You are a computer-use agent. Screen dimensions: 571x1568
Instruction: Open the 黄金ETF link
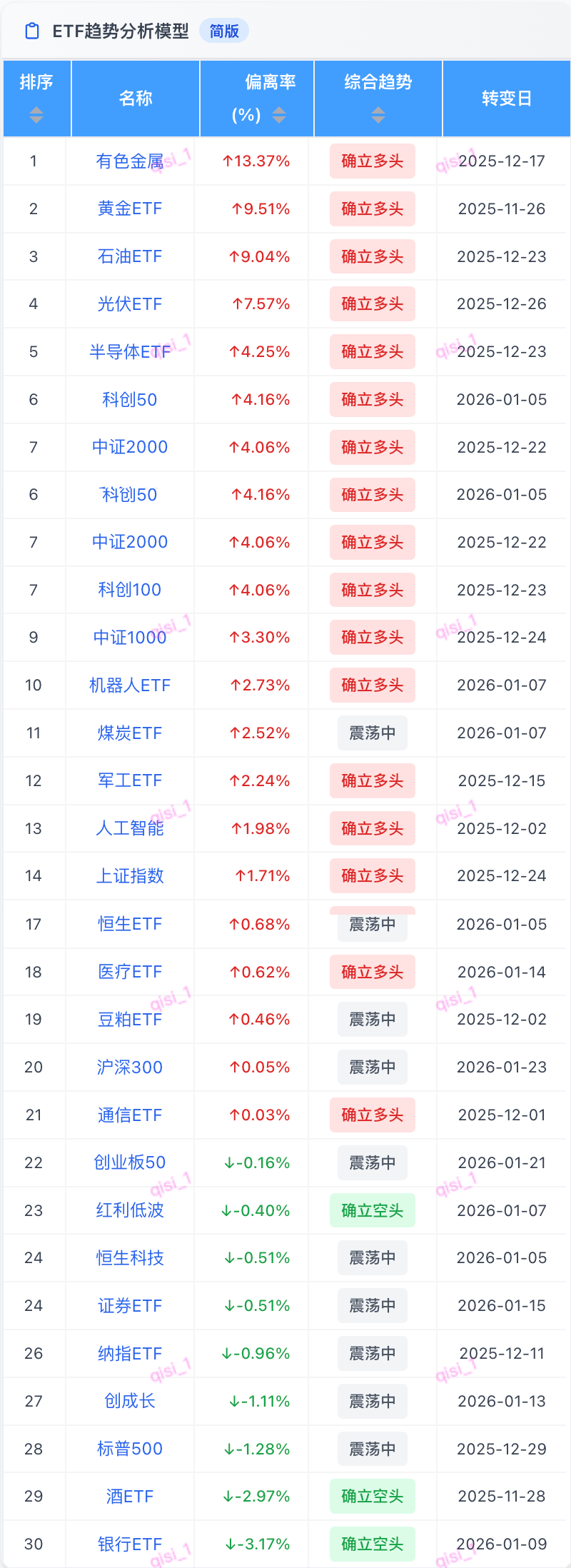point(130,209)
